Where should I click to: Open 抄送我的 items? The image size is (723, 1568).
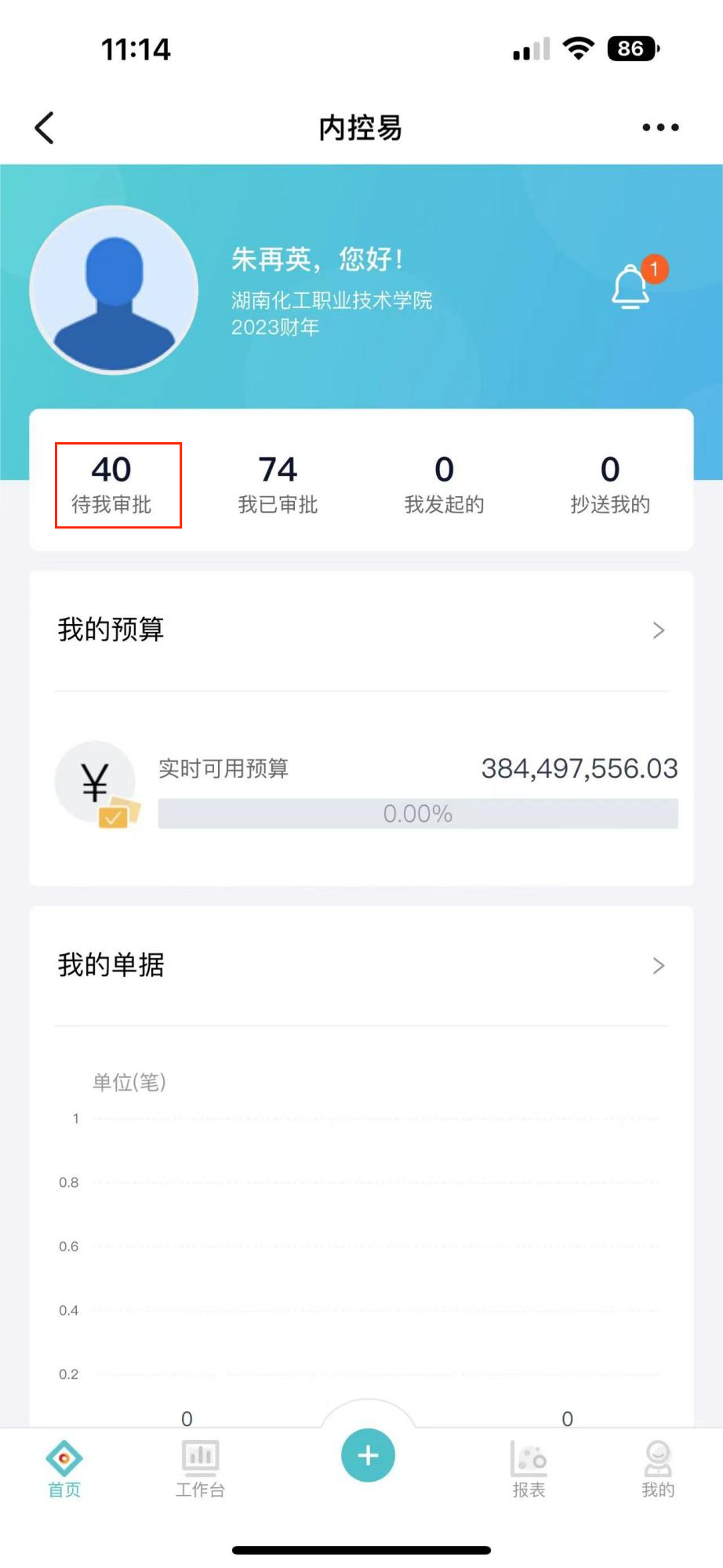[x=609, y=485]
